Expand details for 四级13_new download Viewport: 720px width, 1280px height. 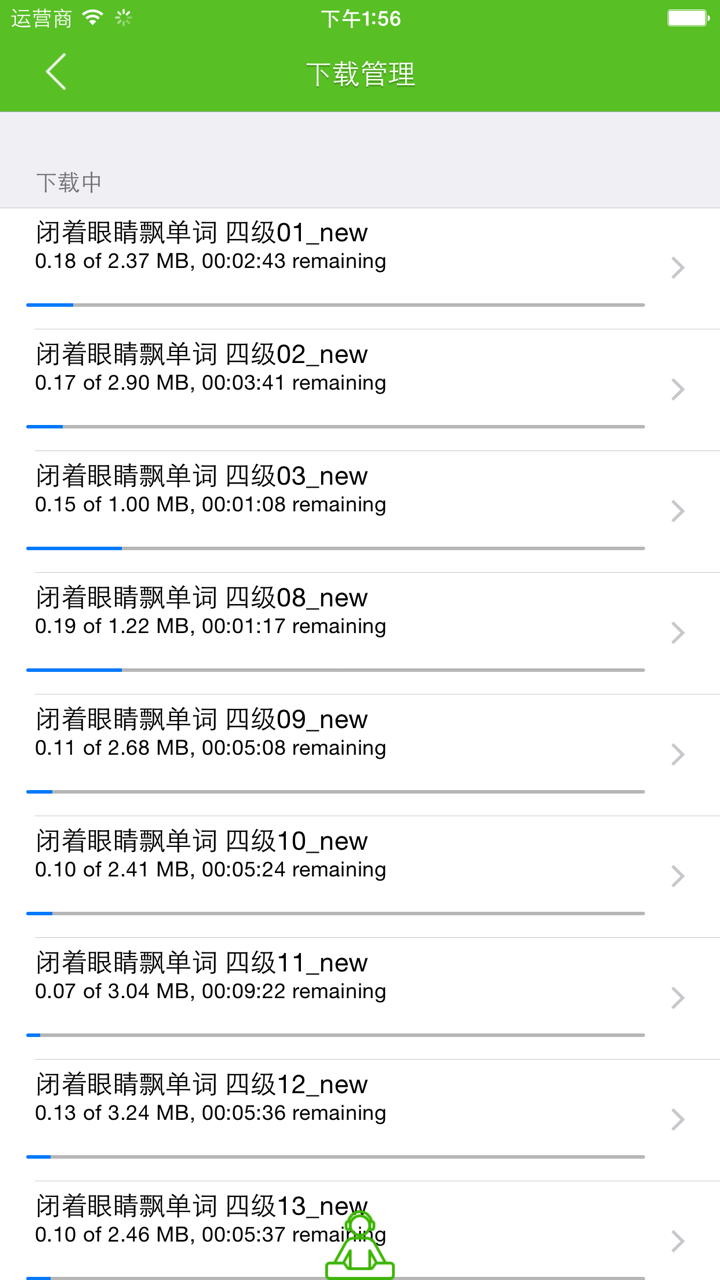(x=360, y=1220)
